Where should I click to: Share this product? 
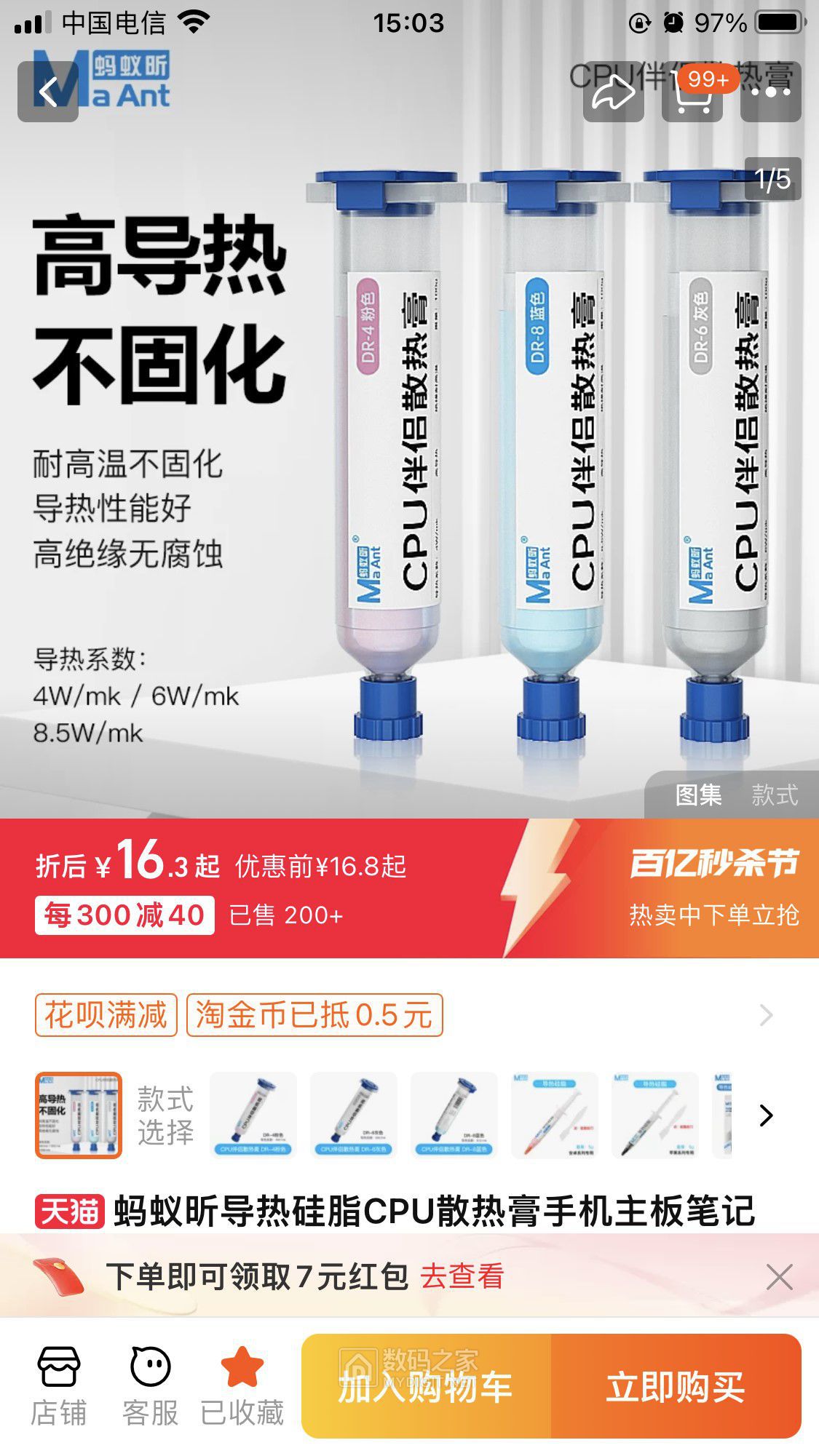click(x=613, y=92)
